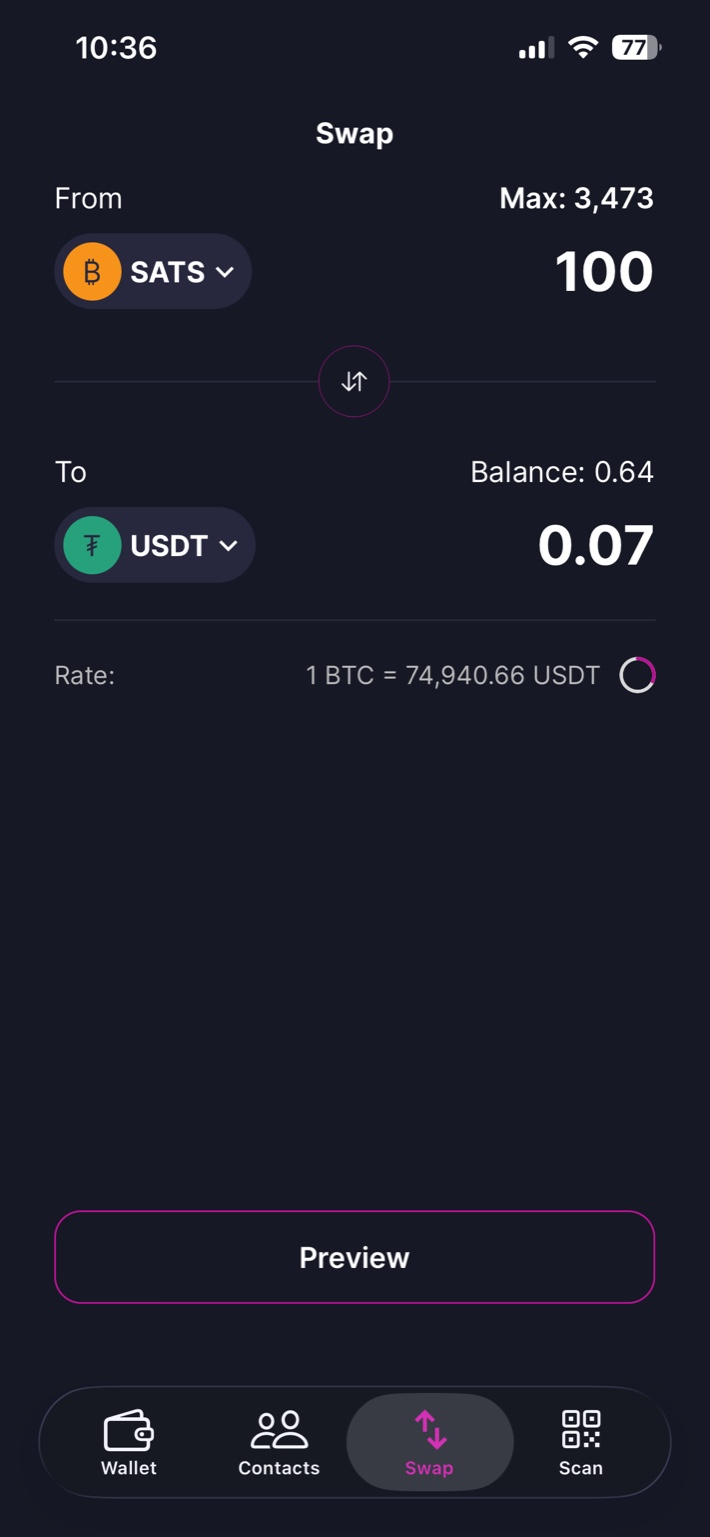Use the Max: 3,473 amount

click(x=576, y=198)
